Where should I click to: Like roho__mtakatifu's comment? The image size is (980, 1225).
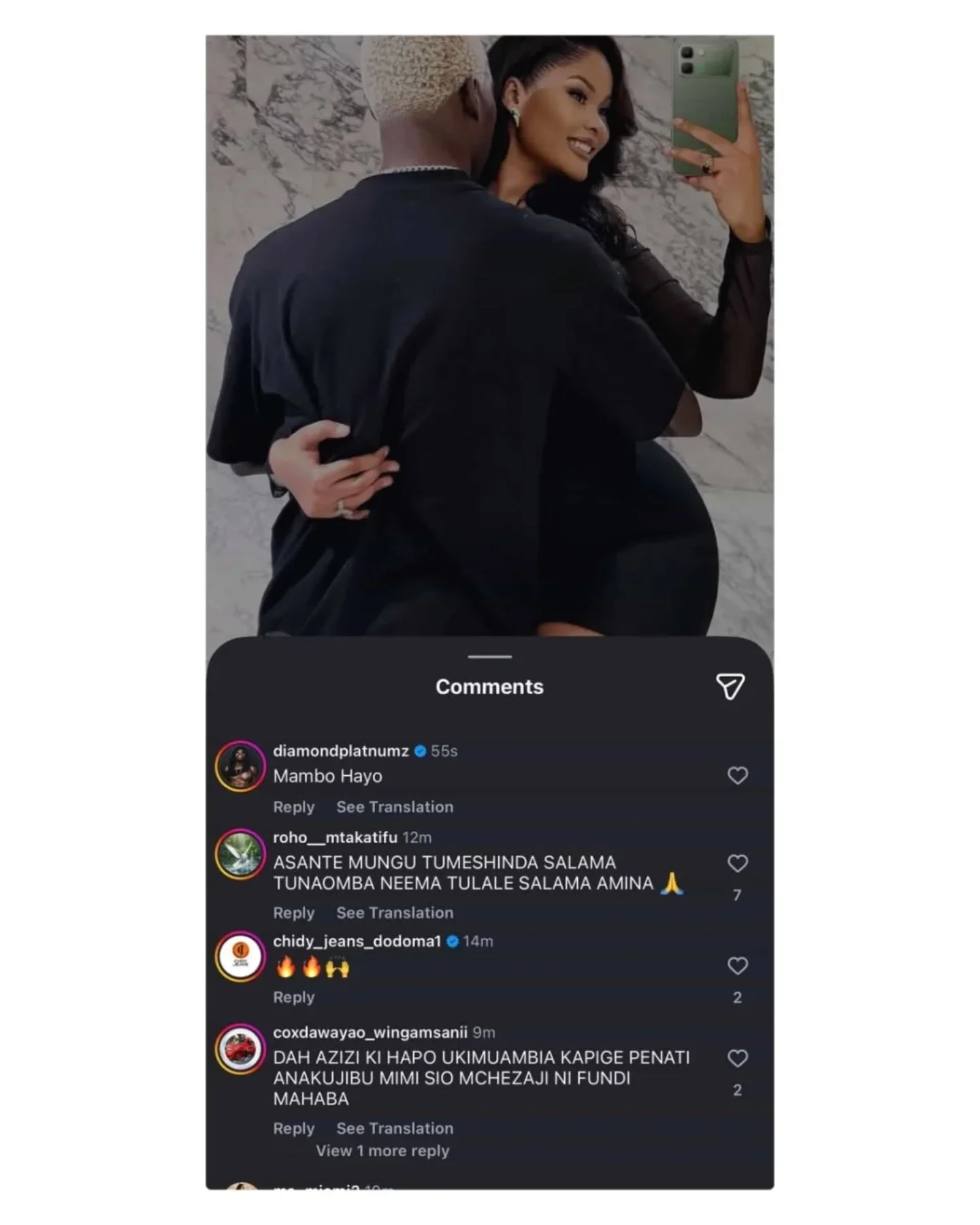[737, 864]
